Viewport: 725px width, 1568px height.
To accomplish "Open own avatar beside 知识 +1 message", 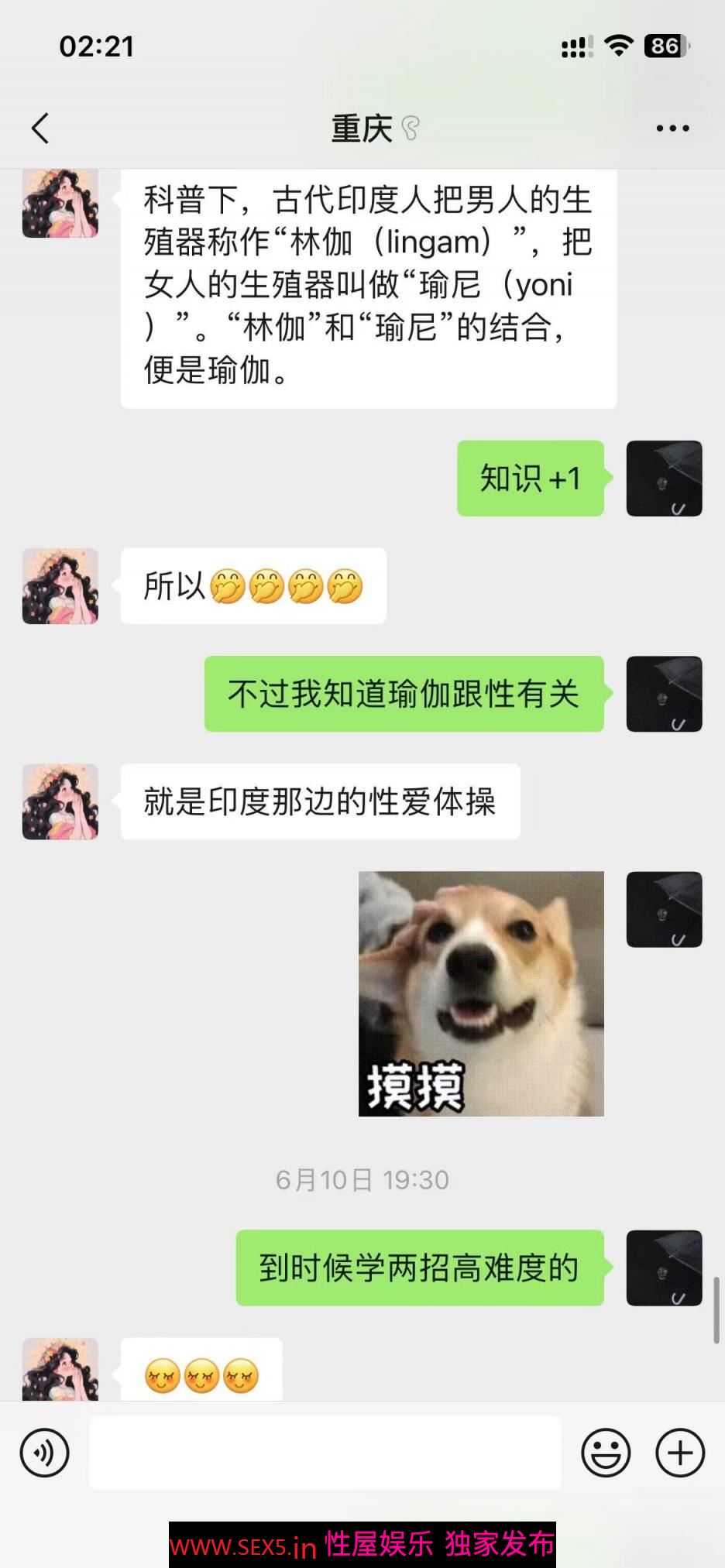I will (664, 479).
